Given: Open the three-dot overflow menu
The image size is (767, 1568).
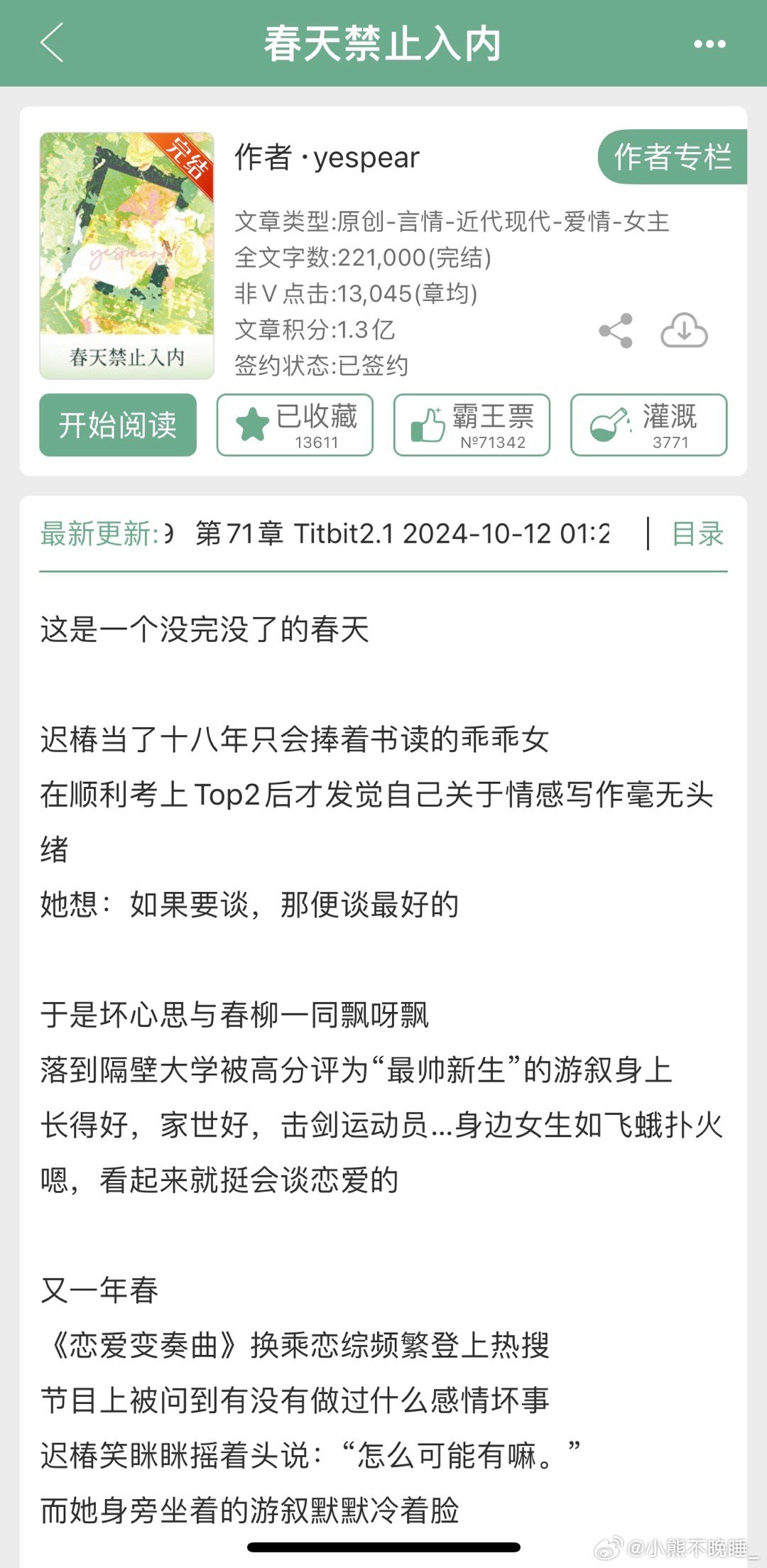Looking at the screenshot, I should pyautogui.click(x=709, y=44).
